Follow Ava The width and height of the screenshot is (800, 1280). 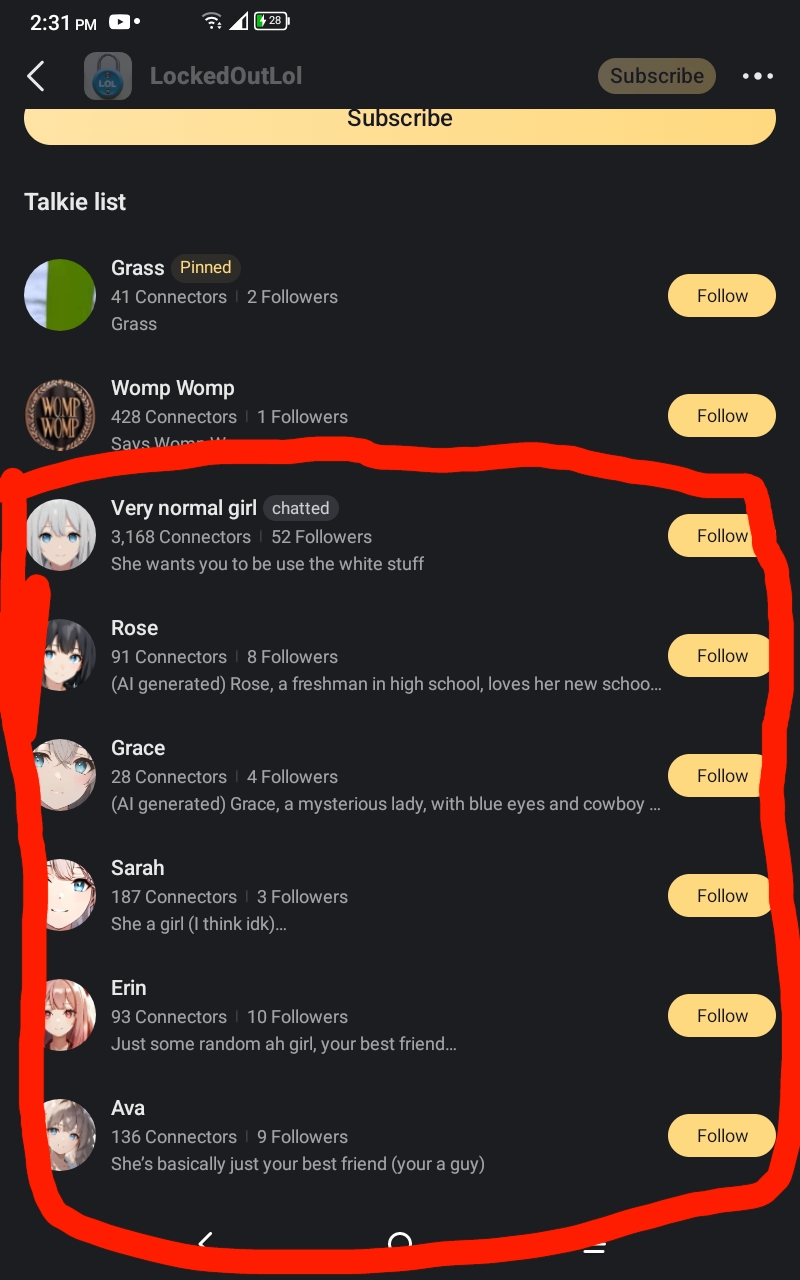[721, 1136]
